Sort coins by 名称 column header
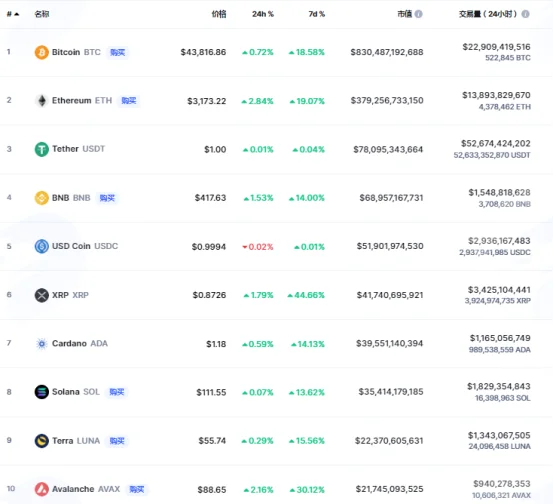 (x=42, y=14)
